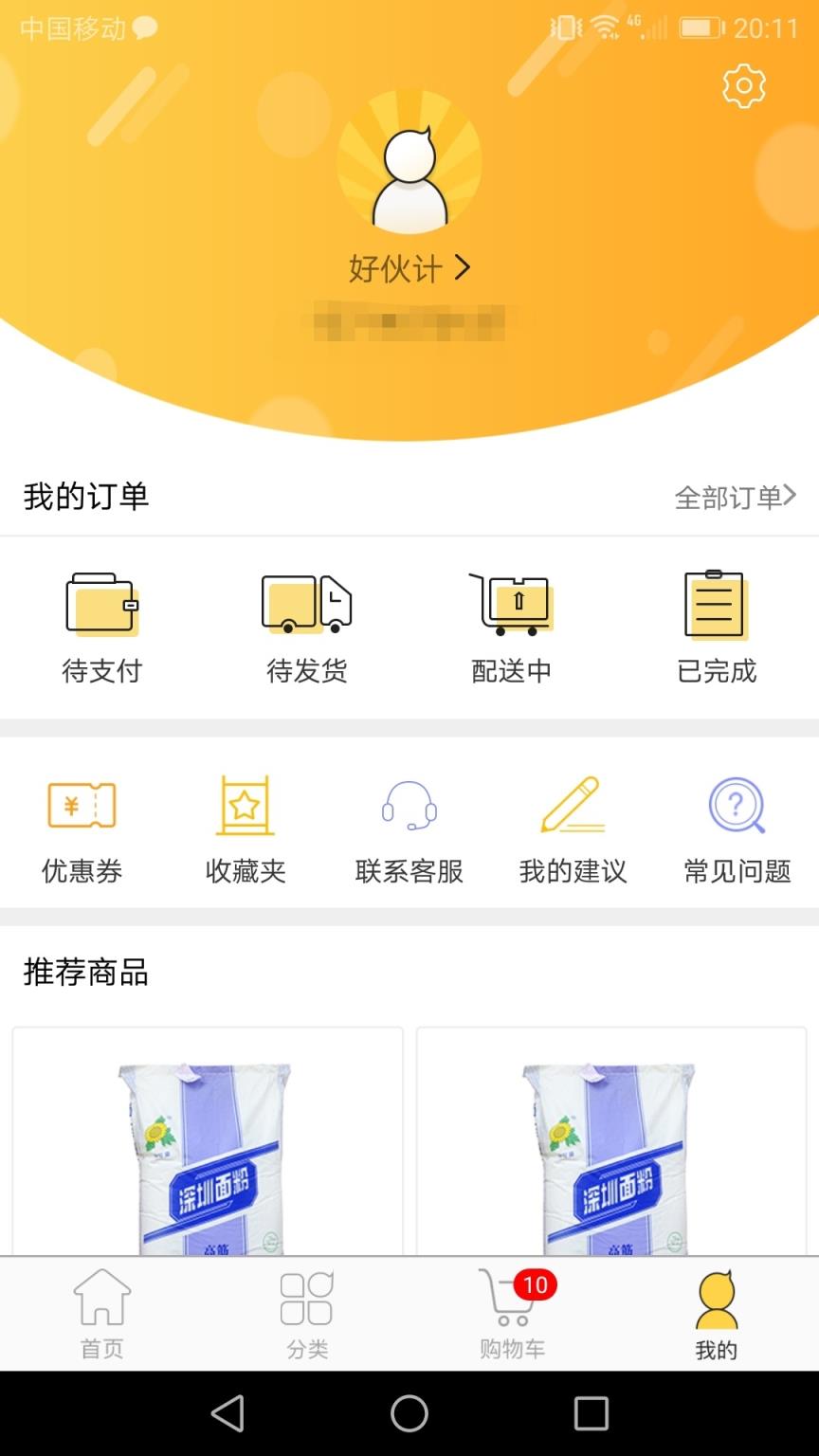Open the settings gear at top right
This screenshot has height=1456, width=819.
744,85
